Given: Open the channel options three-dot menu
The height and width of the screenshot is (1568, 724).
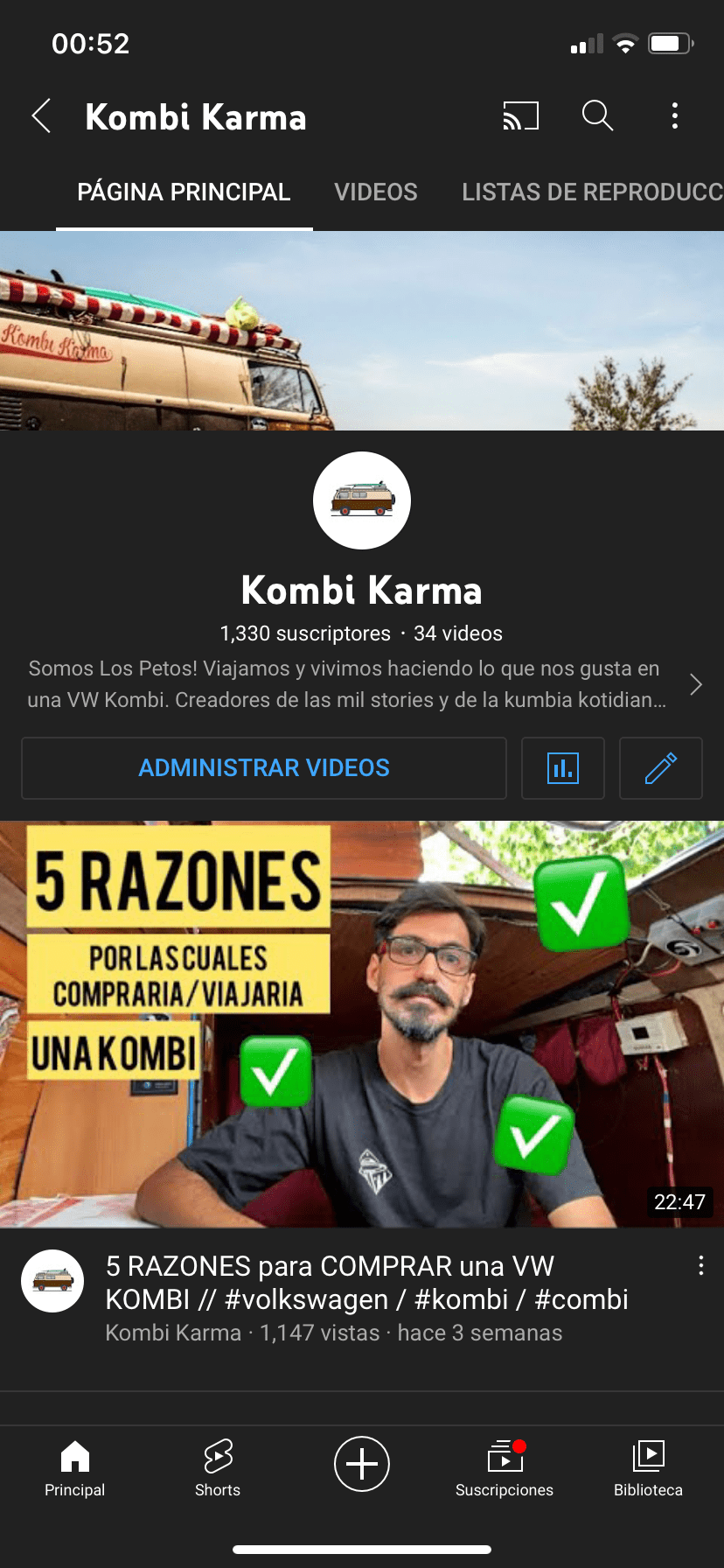Looking at the screenshot, I should pos(674,115).
